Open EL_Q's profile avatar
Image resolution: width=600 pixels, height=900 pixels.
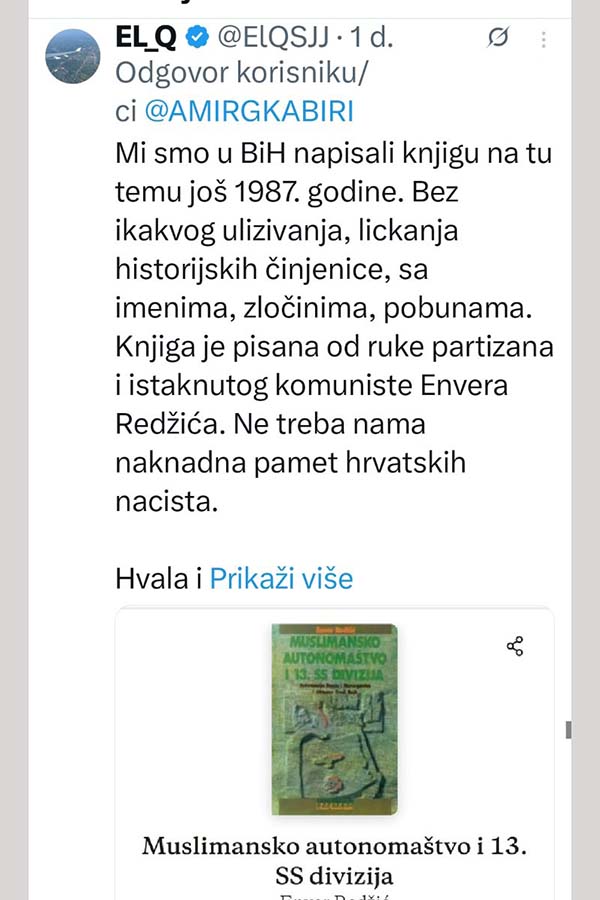(x=71, y=57)
